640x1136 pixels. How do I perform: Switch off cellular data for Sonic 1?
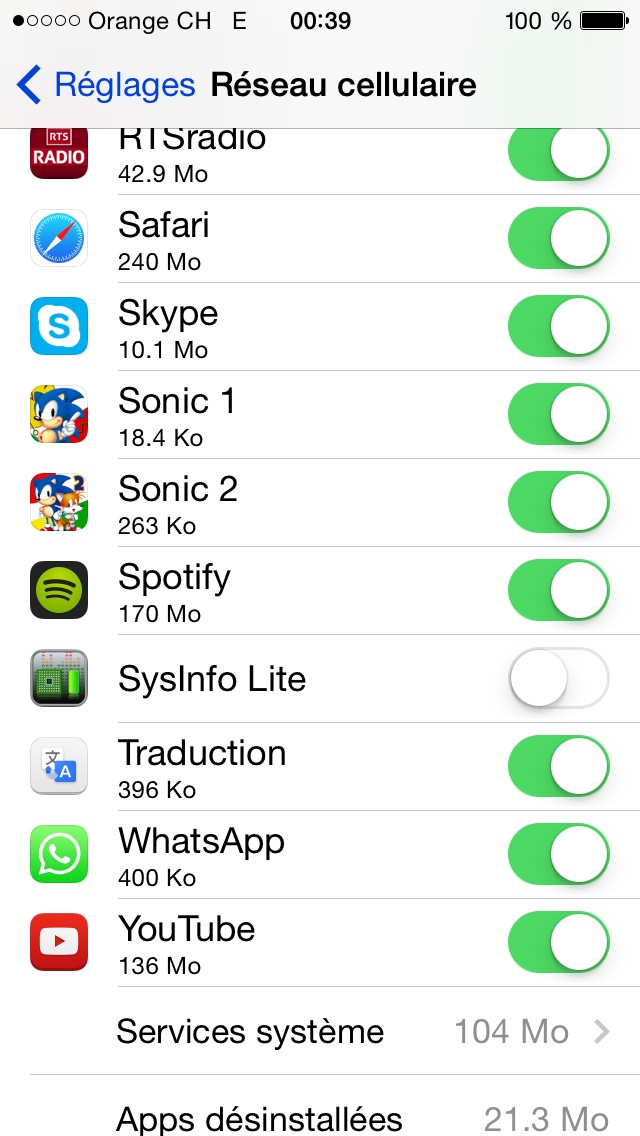(x=558, y=415)
